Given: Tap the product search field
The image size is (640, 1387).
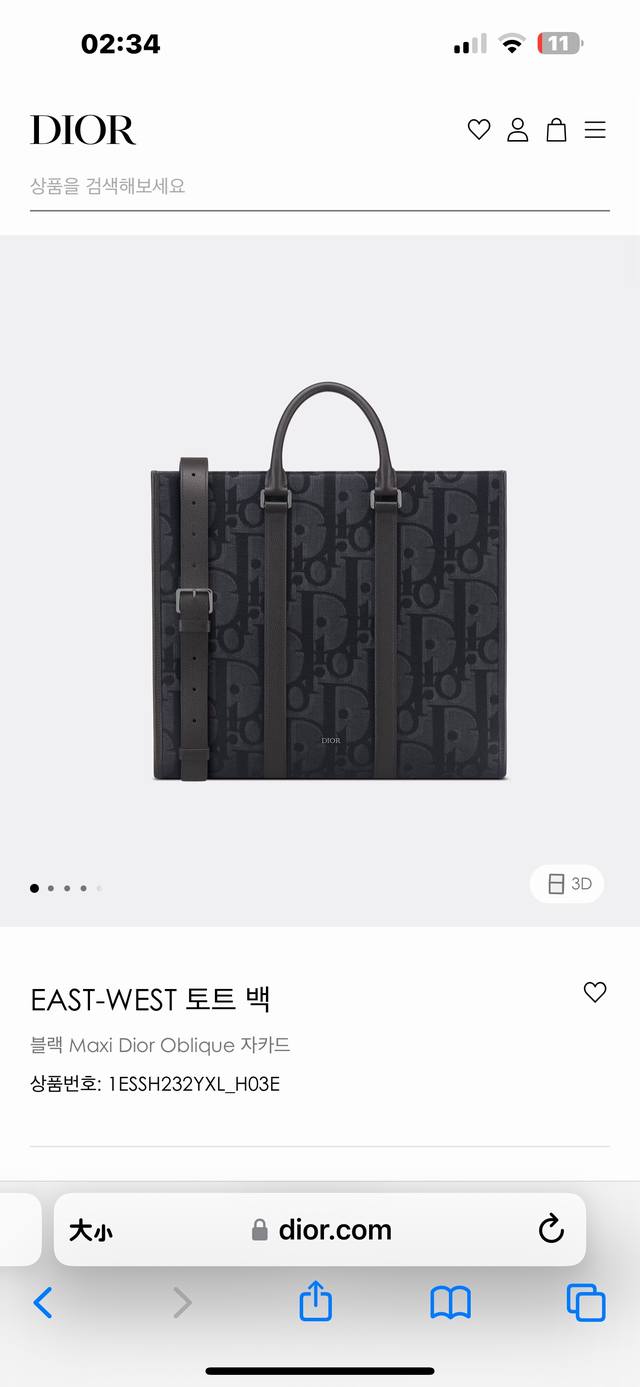Looking at the screenshot, I should pyautogui.click(x=320, y=186).
